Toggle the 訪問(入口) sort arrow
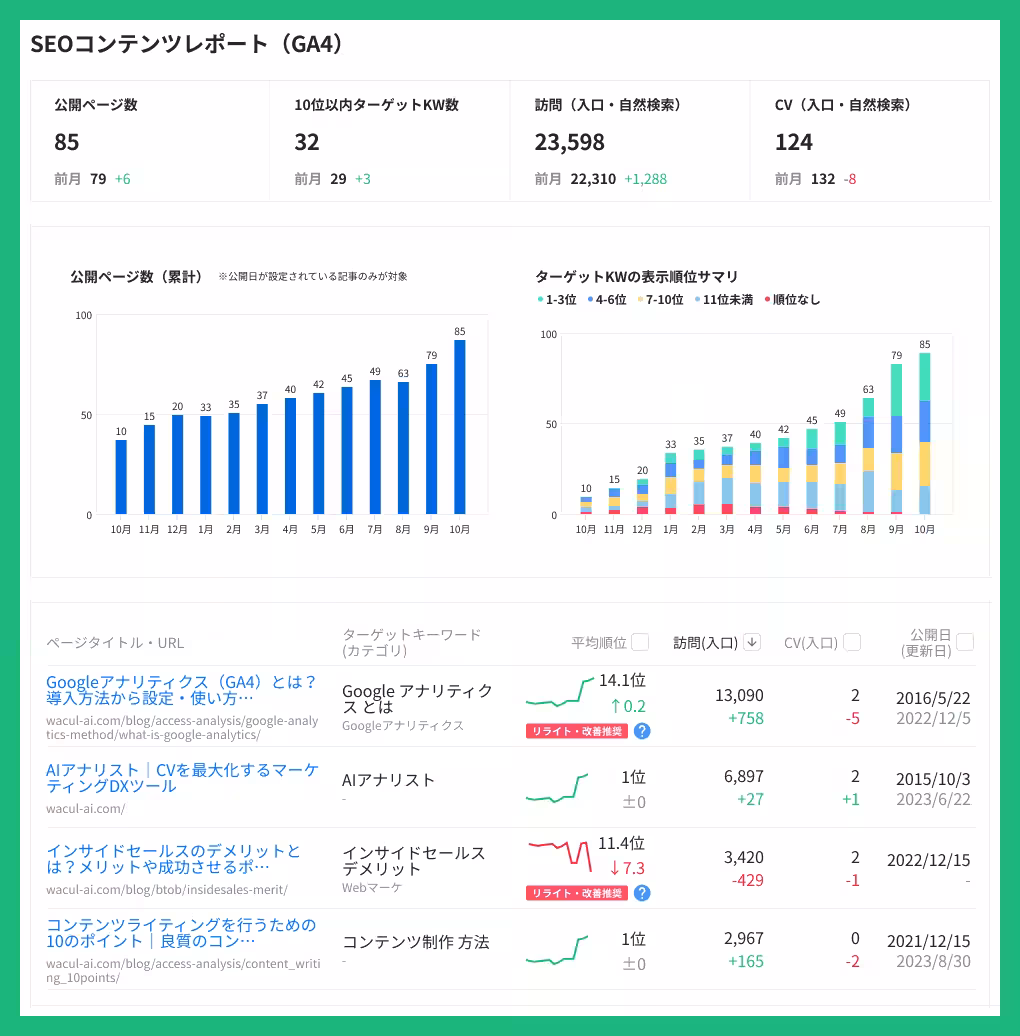 point(752,642)
